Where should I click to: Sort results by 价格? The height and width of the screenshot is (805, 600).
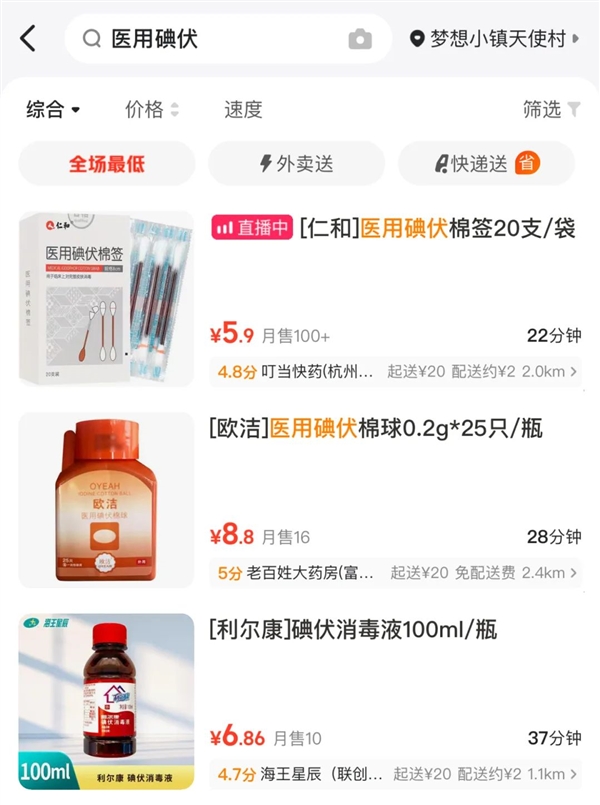click(152, 110)
